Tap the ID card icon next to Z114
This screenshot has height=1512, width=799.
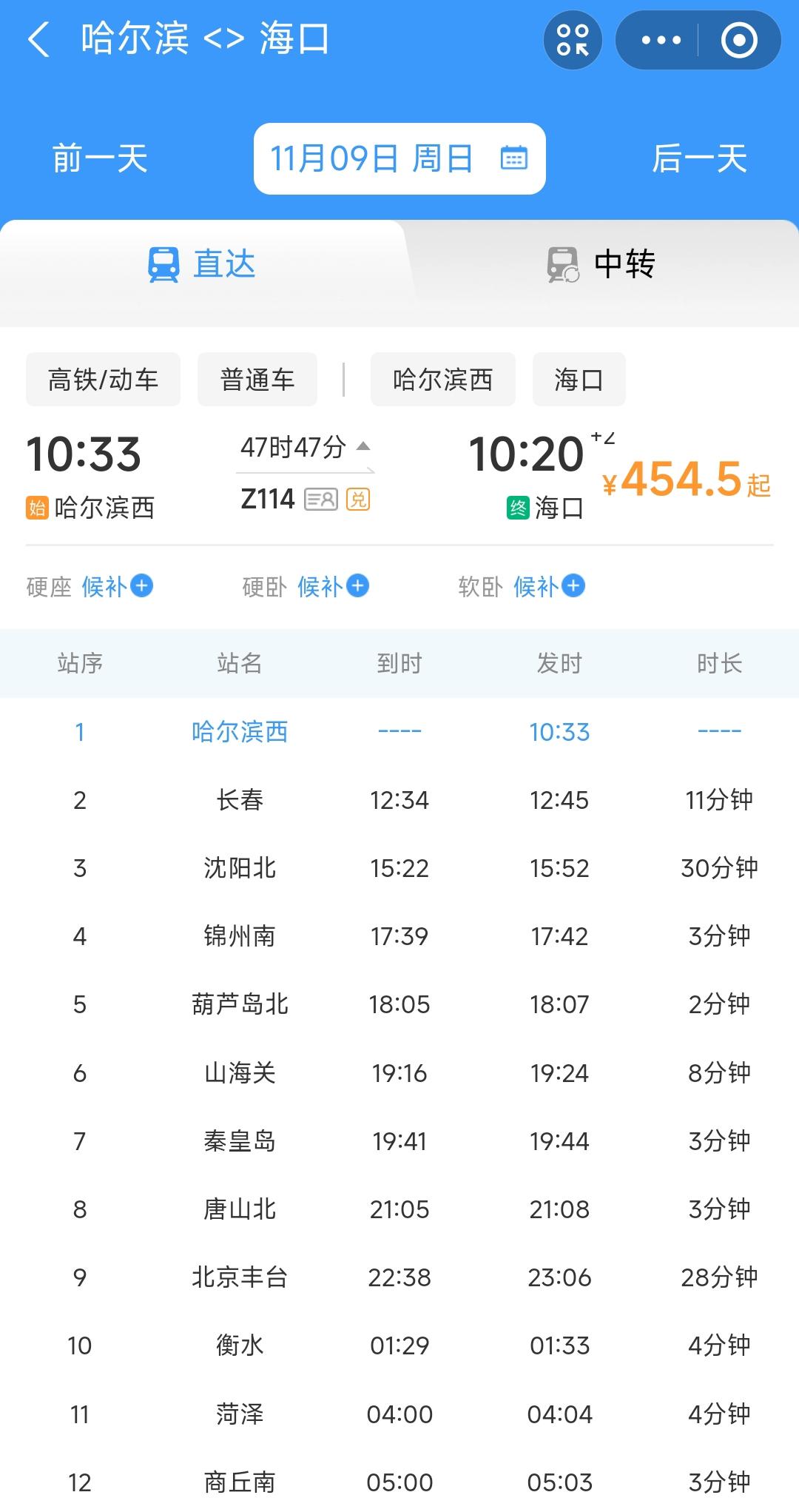pos(323,500)
